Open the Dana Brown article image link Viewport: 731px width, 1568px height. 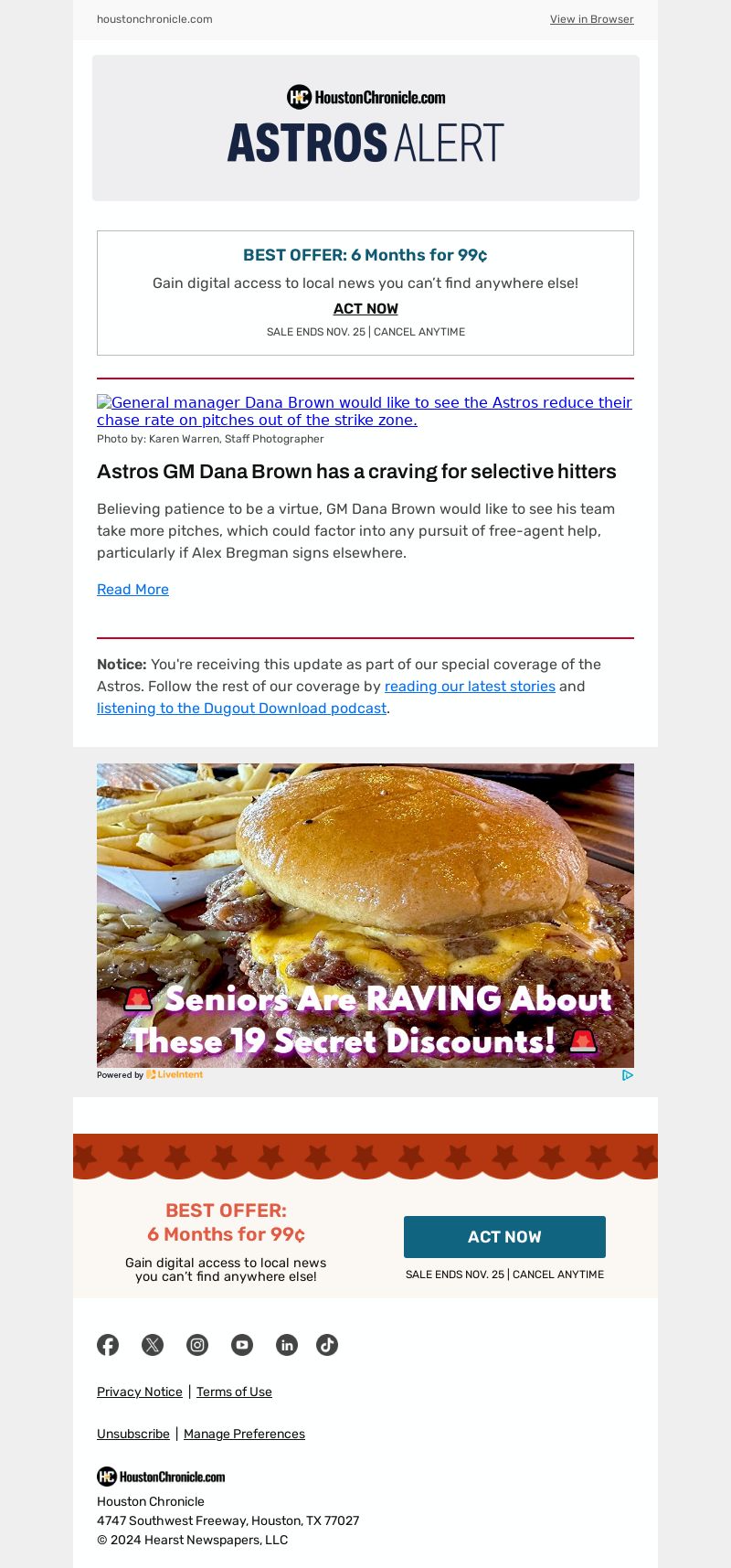(x=365, y=411)
